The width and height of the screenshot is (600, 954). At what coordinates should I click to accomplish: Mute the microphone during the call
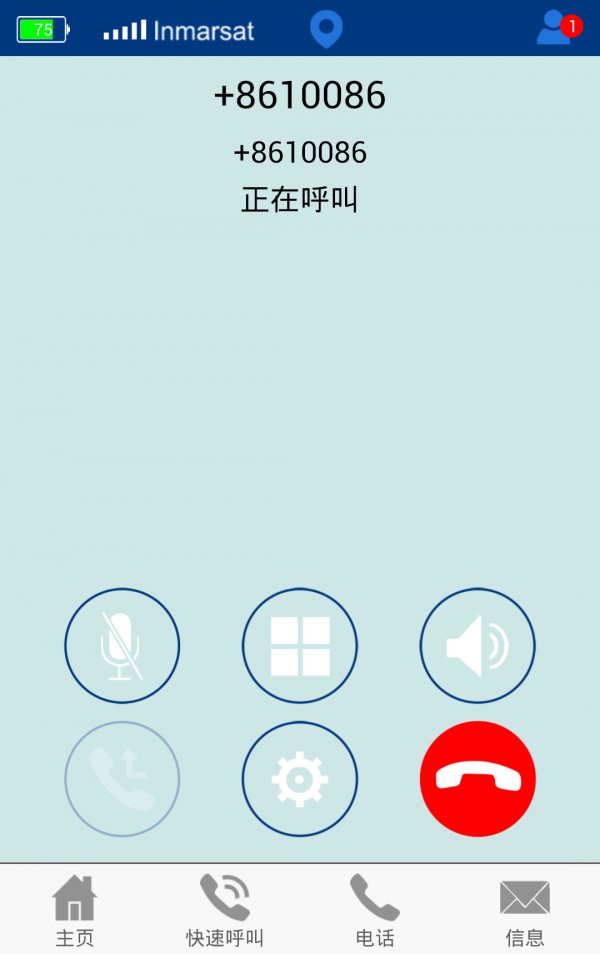(122, 646)
